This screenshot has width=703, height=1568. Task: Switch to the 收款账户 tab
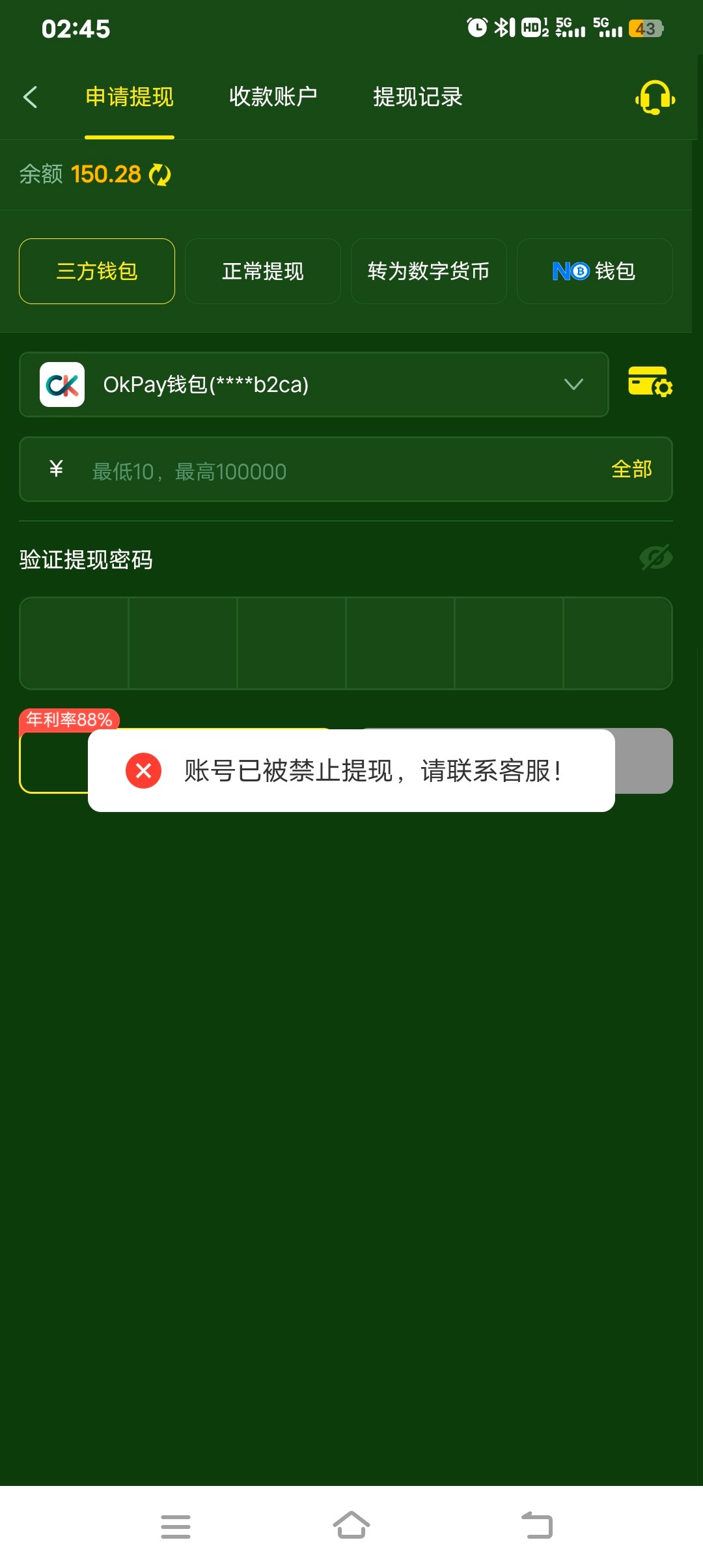(273, 97)
